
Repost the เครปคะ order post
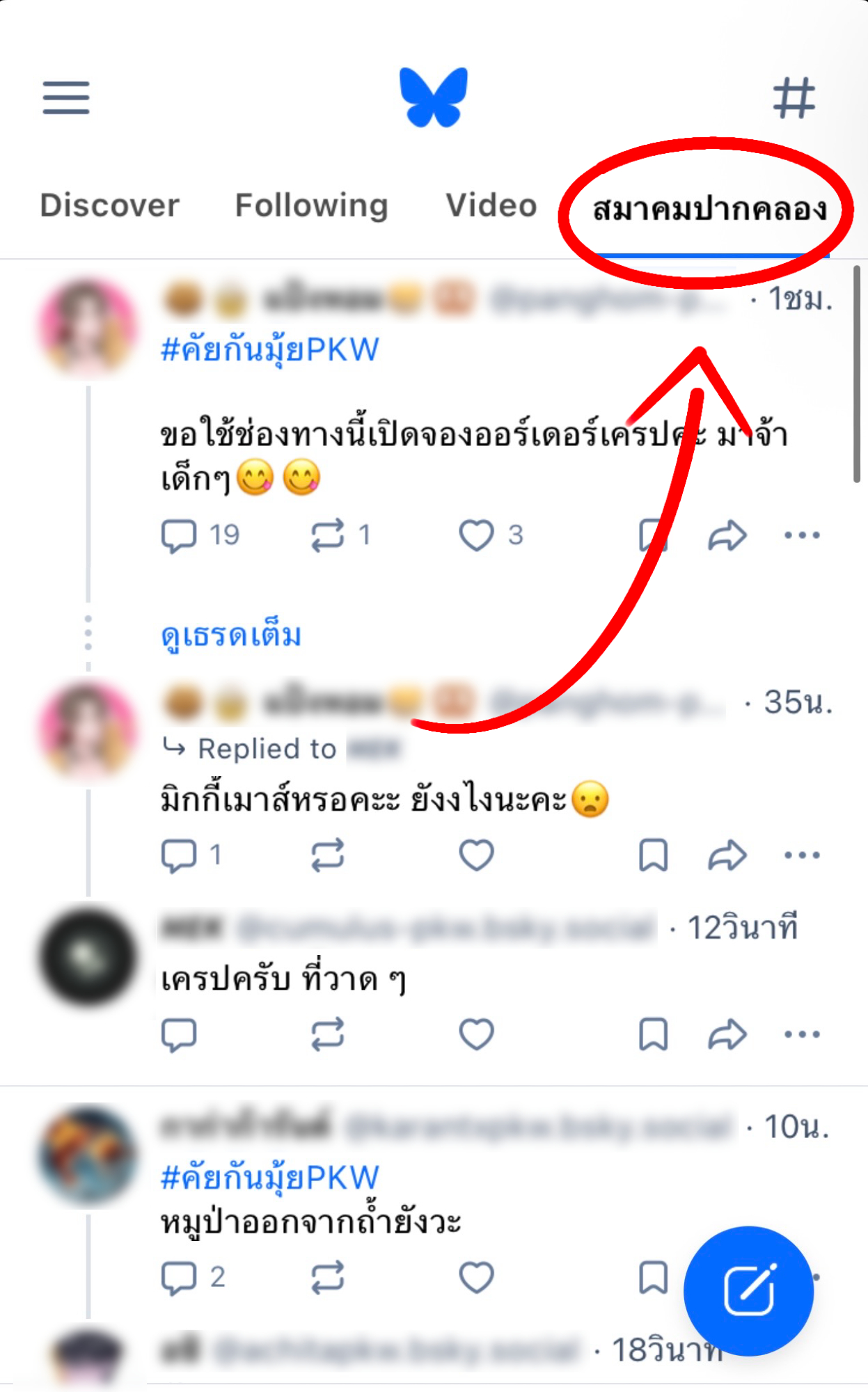327,535
